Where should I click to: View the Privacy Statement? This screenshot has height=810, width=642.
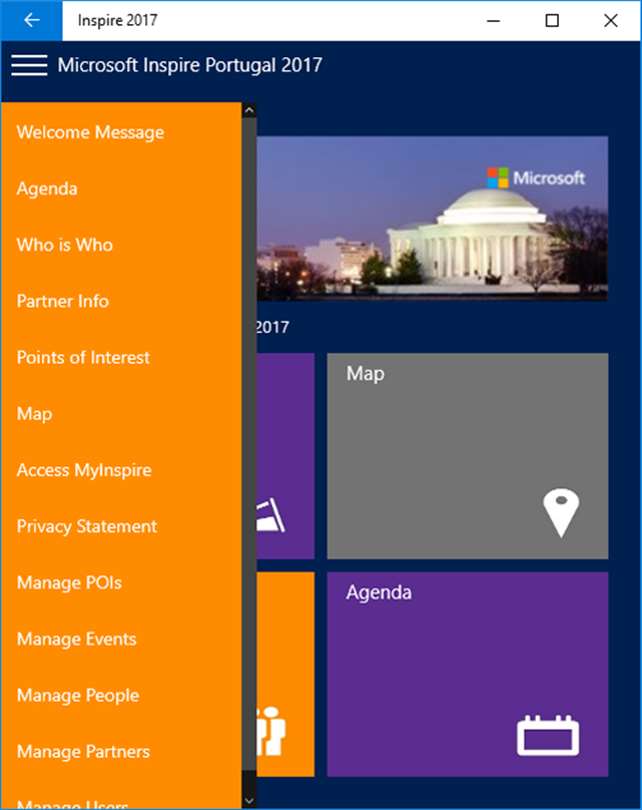pyautogui.click(x=87, y=526)
